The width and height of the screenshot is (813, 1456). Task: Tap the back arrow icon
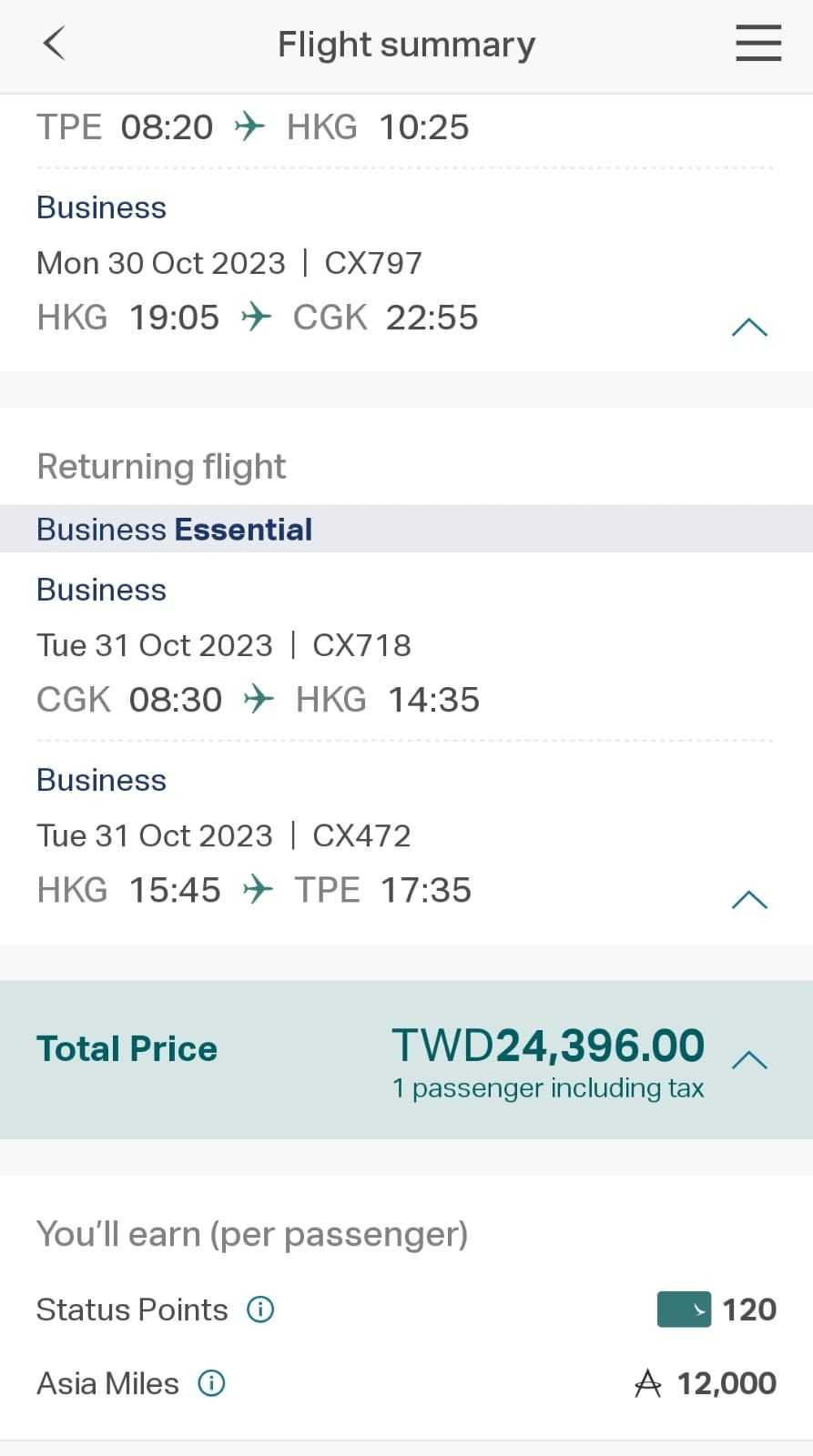coord(54,43)
